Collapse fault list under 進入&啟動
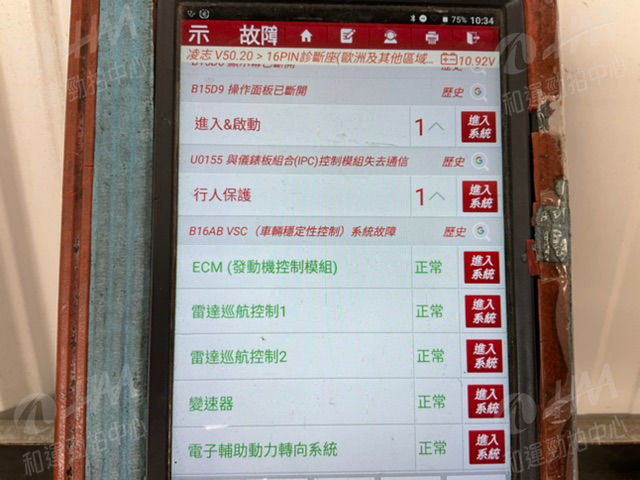The width and height of the screenshot is (640, 480). [437, 127]
